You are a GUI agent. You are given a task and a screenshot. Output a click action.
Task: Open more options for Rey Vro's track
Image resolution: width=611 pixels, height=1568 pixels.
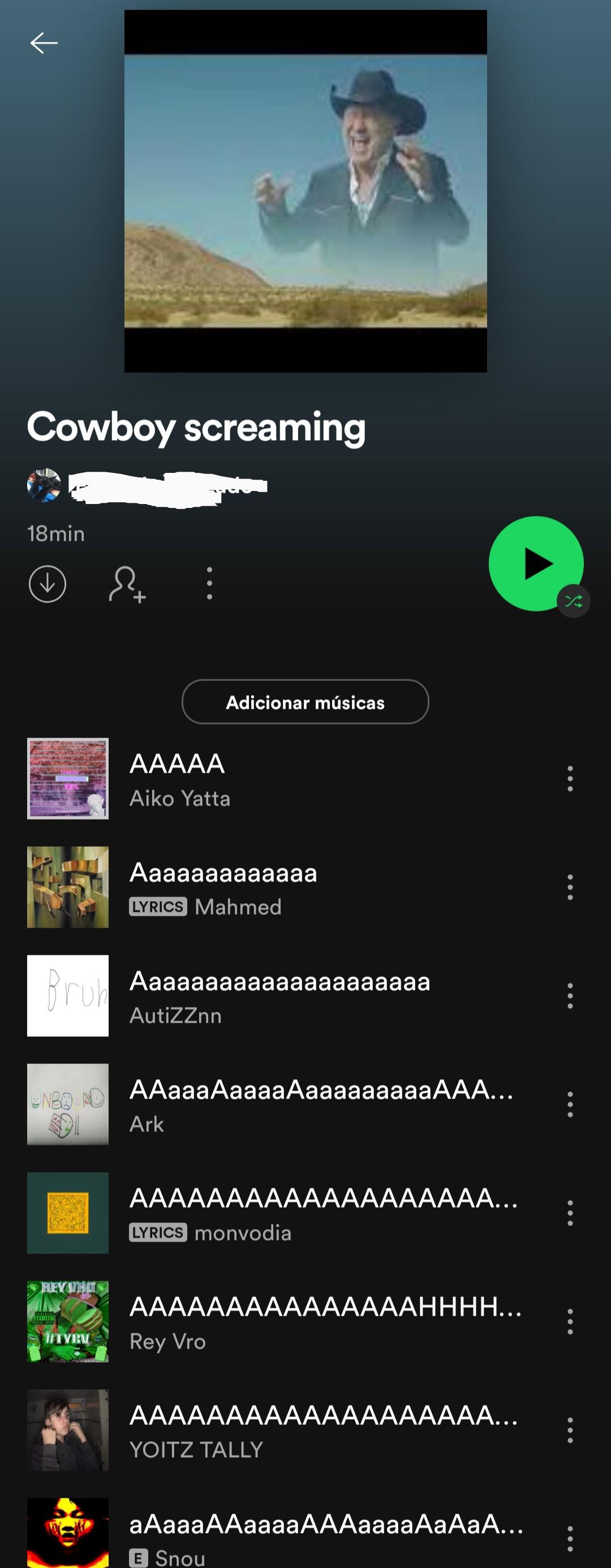(570, 1321)
